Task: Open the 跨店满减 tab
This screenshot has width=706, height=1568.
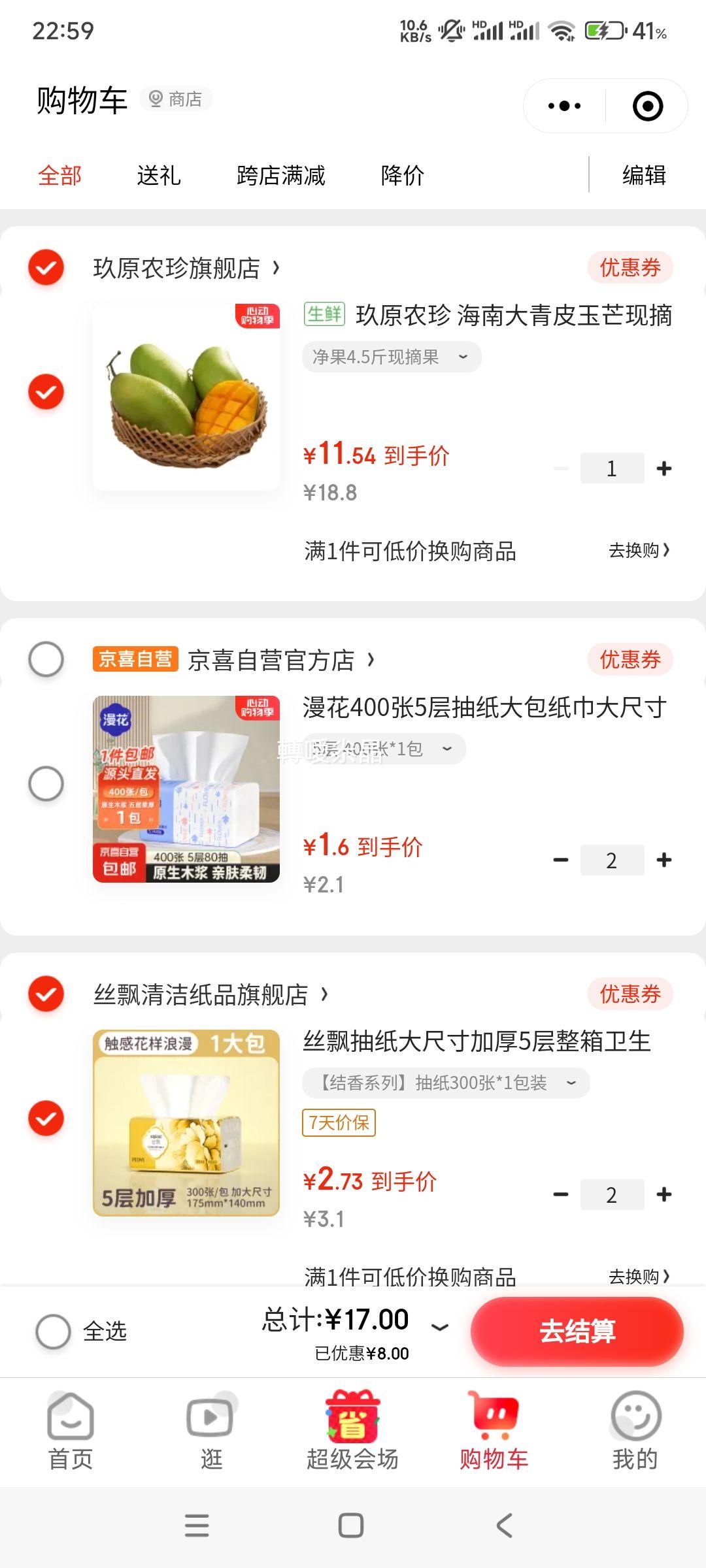Action: 281,175
